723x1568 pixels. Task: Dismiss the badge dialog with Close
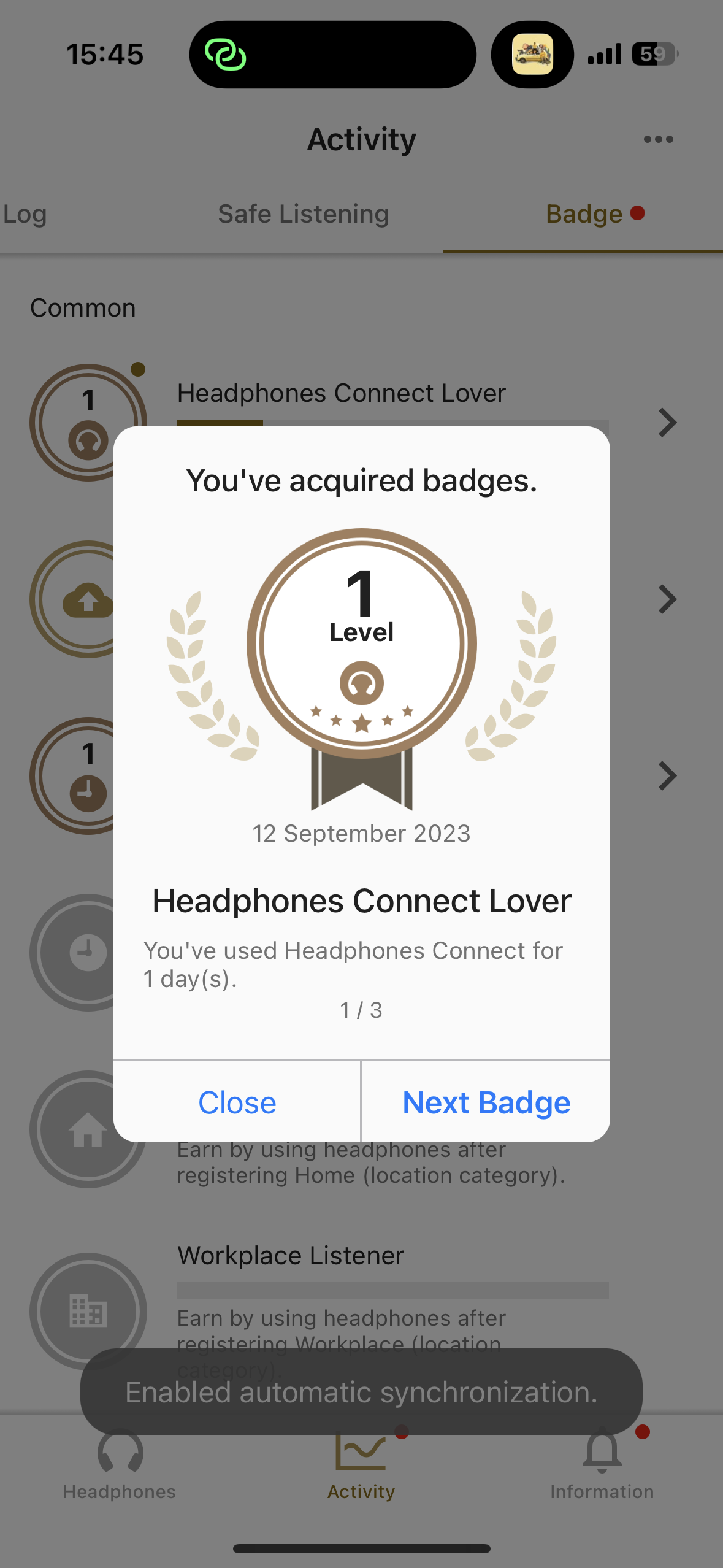tap(237, 1102)
